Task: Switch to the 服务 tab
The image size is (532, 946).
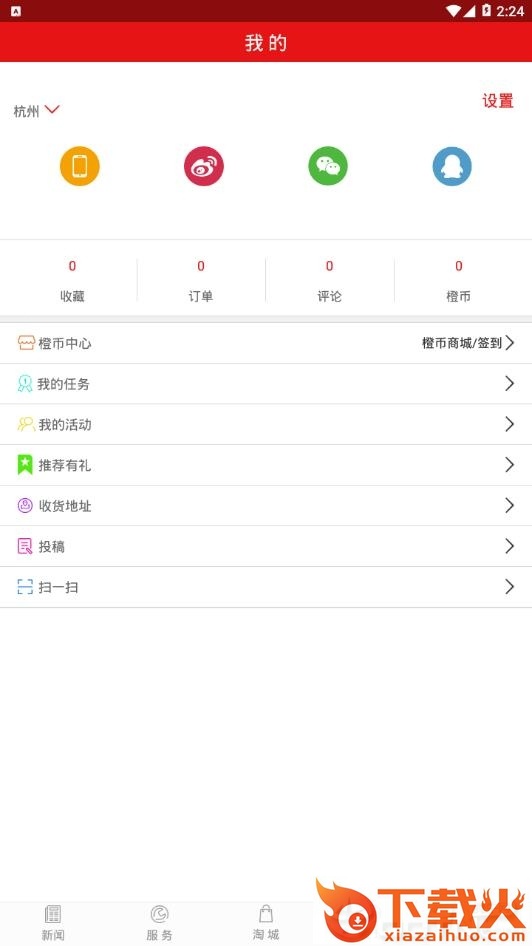Action: click(159, 923)
